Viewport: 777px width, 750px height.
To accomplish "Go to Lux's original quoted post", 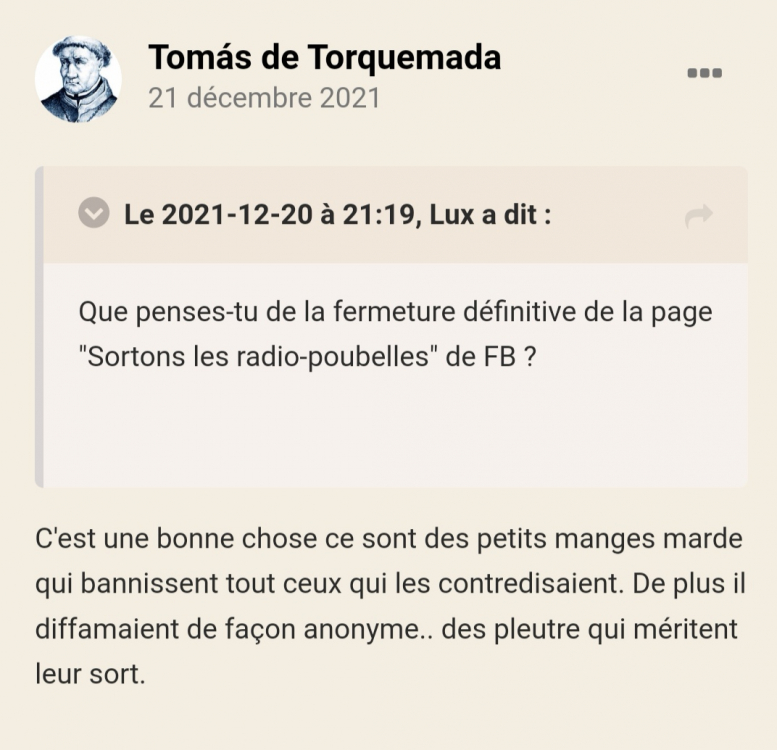I will [x=698, y=215].
